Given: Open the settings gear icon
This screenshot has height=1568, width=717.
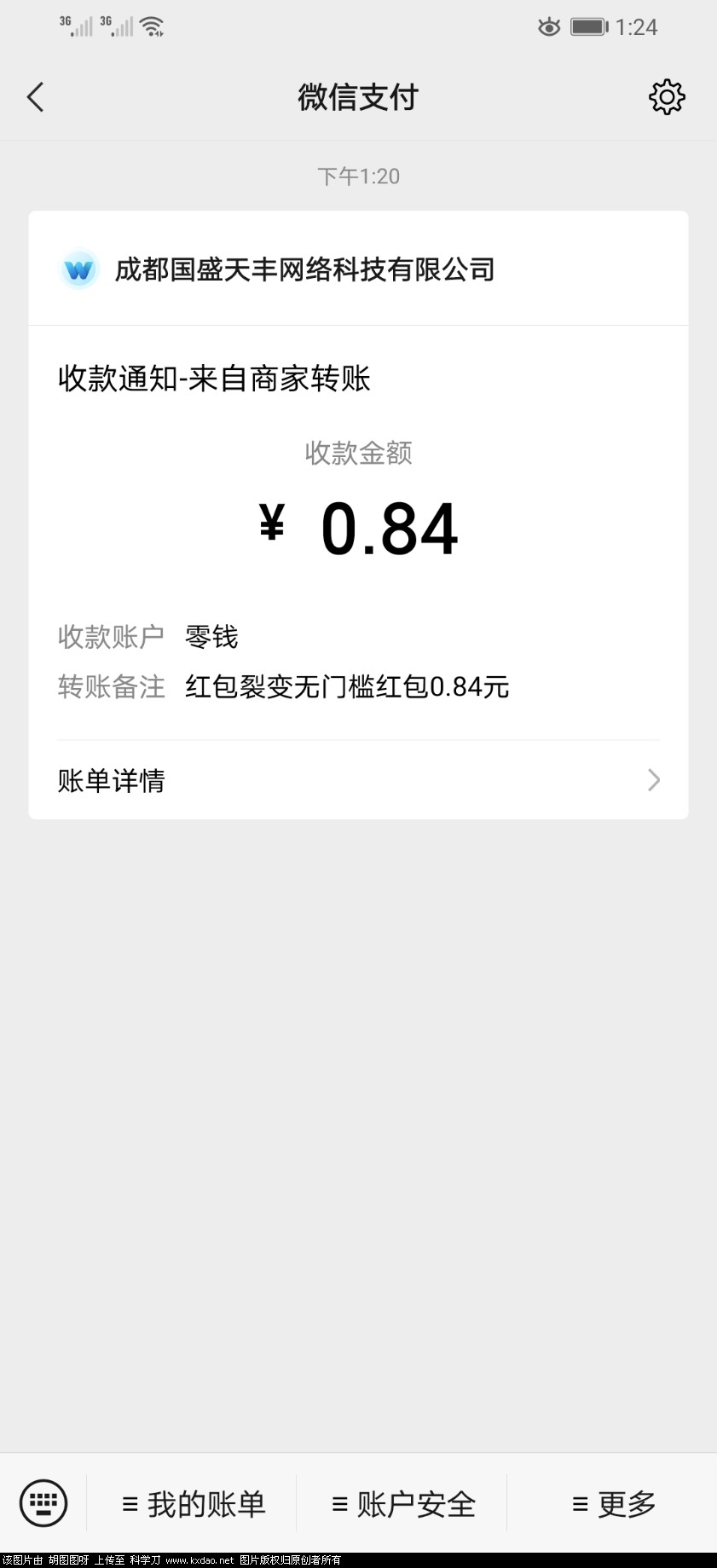Looking at the screenshot, I should coord(667,96).
